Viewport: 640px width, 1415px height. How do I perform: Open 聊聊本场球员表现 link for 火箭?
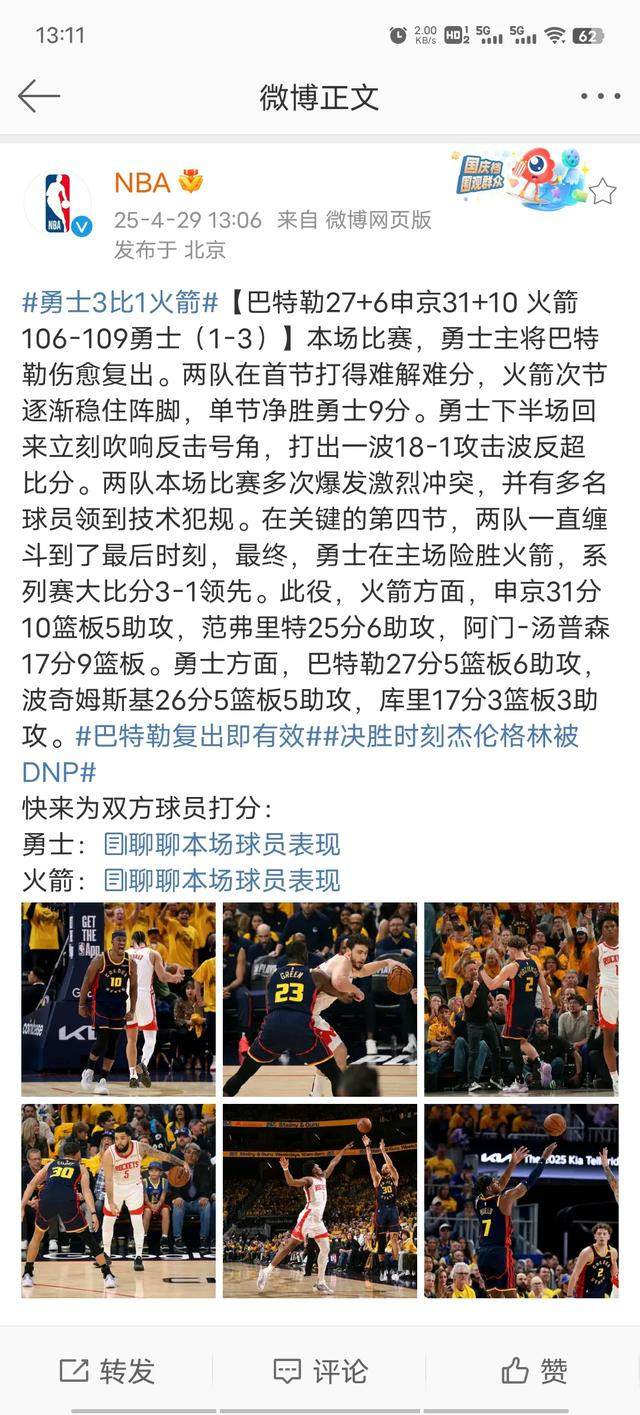(x=222, y=880)
